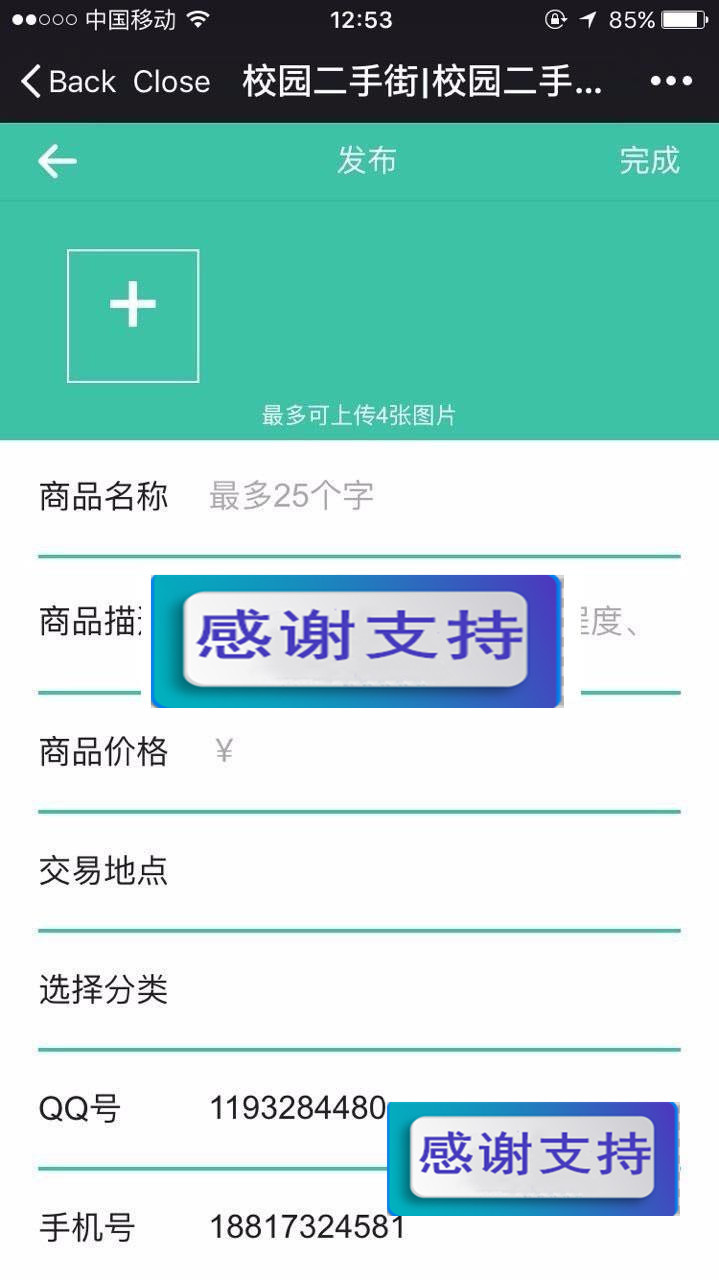The image size is (719, 1280).
Task: Open the 选择分类 category picker
Action: click(440, 990)
